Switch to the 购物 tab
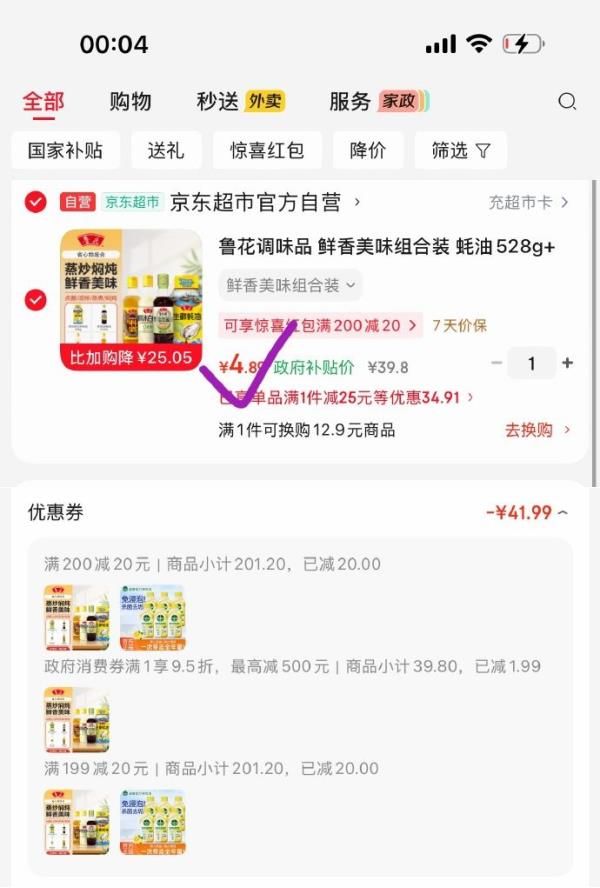600x888 pixels. [130, 102]
